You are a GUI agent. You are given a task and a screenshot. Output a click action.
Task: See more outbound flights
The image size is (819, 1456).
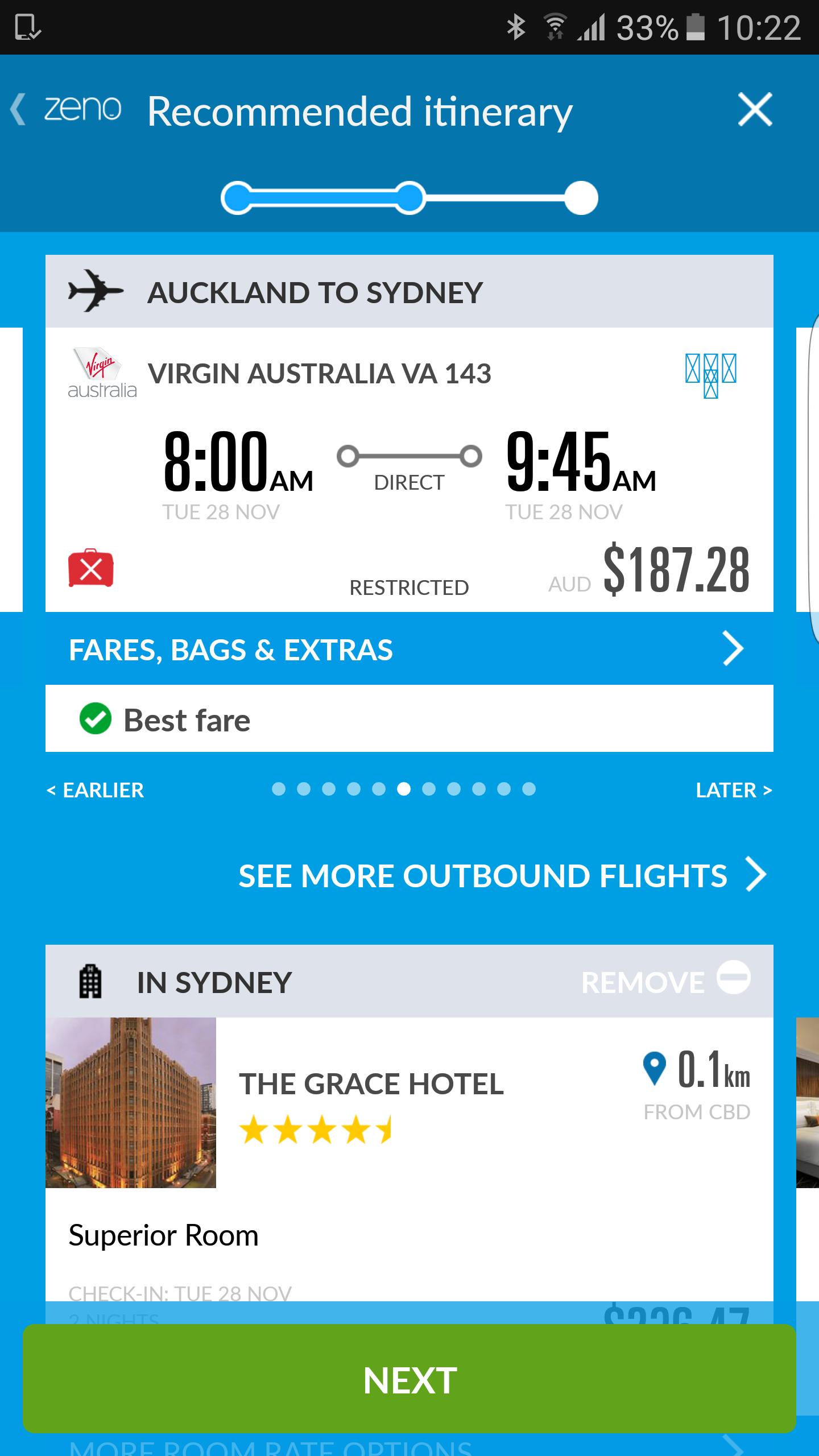502,876
